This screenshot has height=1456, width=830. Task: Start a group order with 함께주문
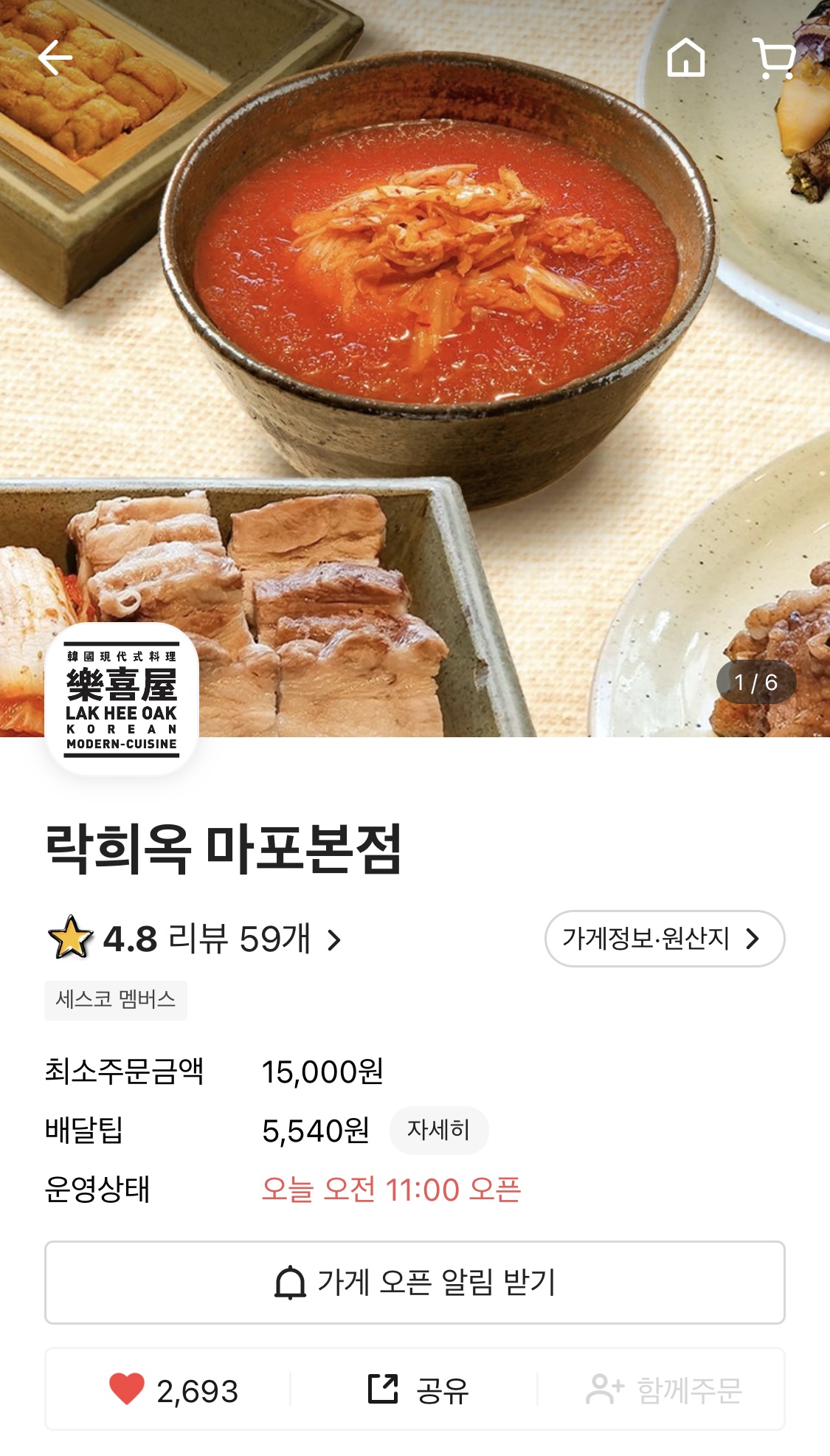click(663, 1390)
